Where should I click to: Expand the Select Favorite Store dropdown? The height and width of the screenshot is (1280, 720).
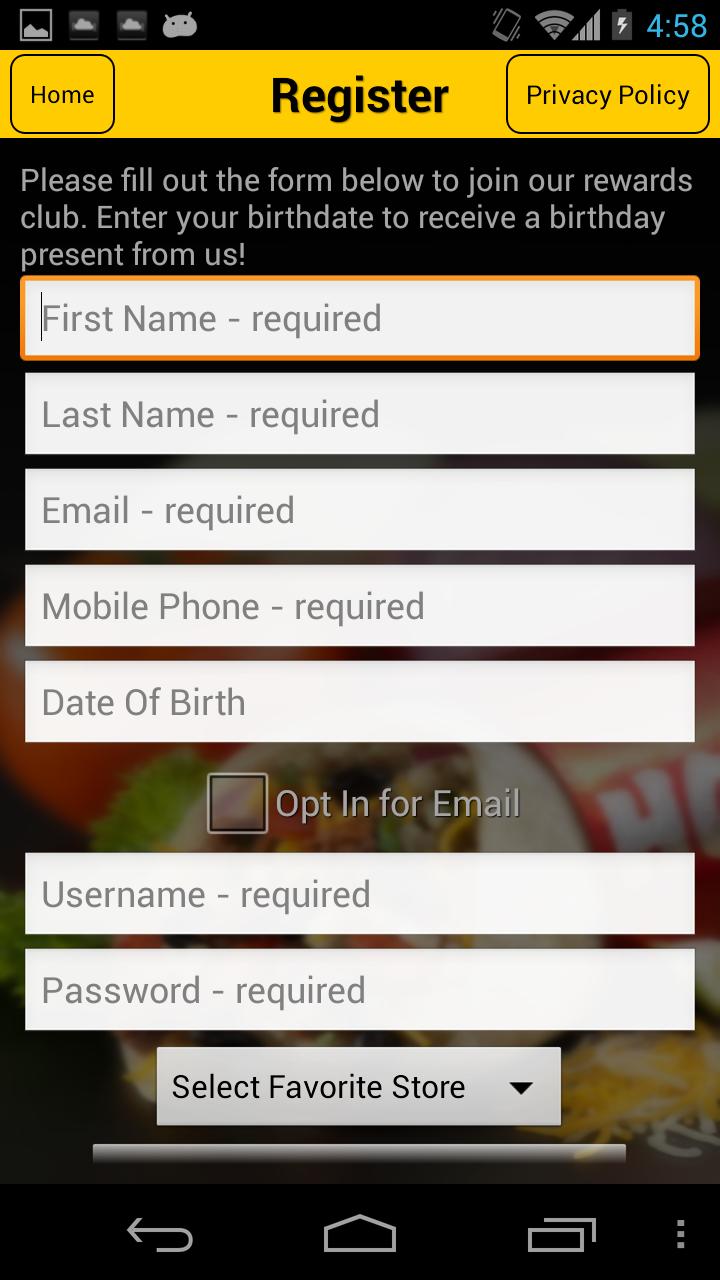358,1086
